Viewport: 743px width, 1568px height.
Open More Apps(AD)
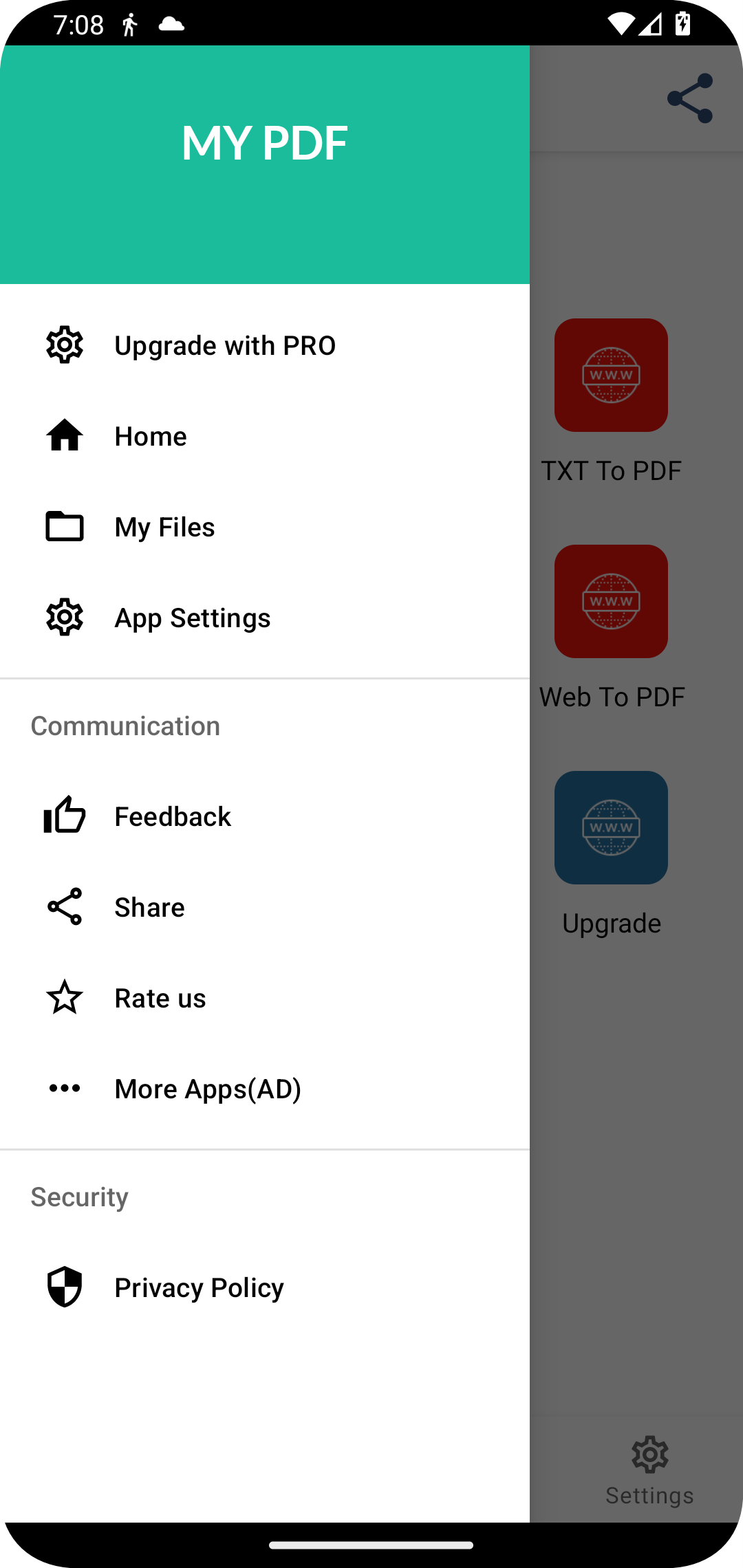(x=208, y=1089)
